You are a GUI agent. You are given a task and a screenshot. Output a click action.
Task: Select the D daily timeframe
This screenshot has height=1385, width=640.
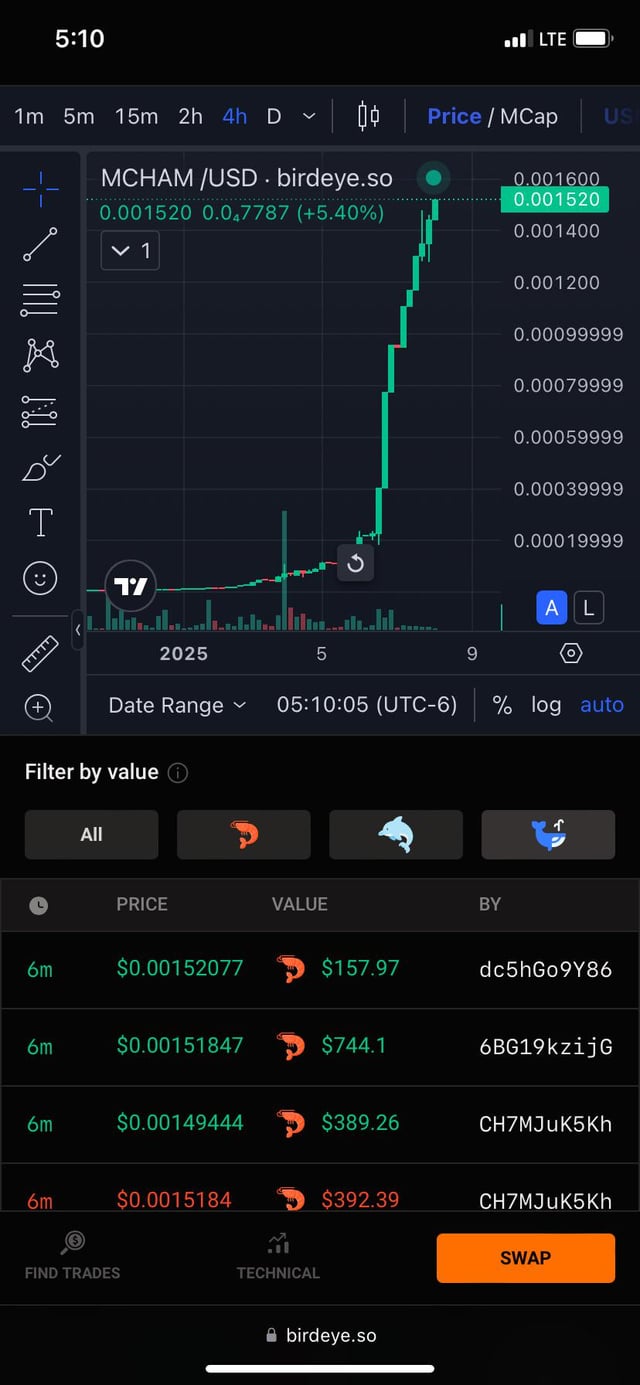273,116
